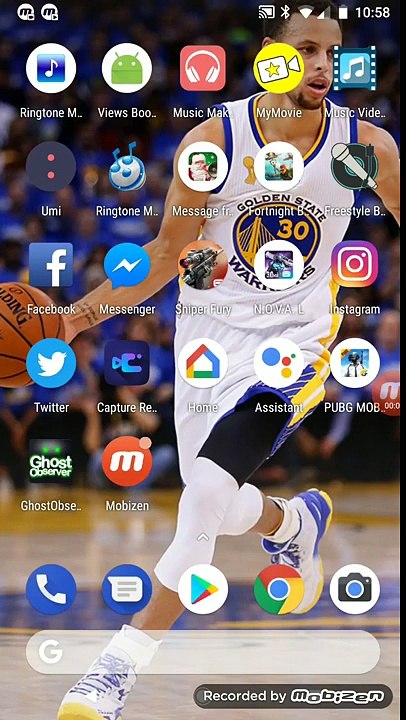
Task: Launch Messenger
Action: click(x=127, y=265)
